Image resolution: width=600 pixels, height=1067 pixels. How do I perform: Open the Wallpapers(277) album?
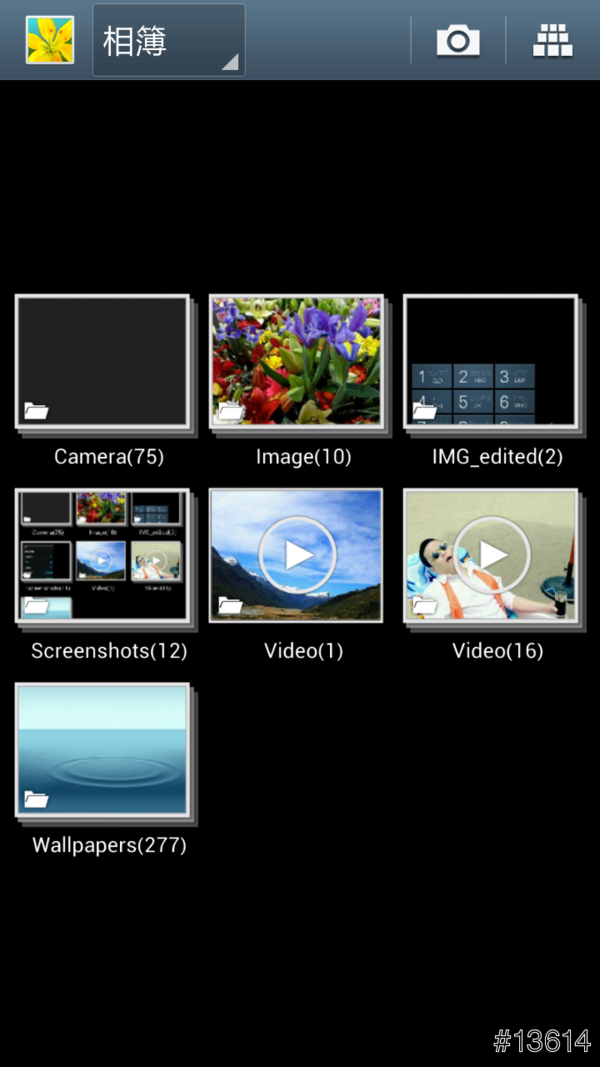coord(103,750)
